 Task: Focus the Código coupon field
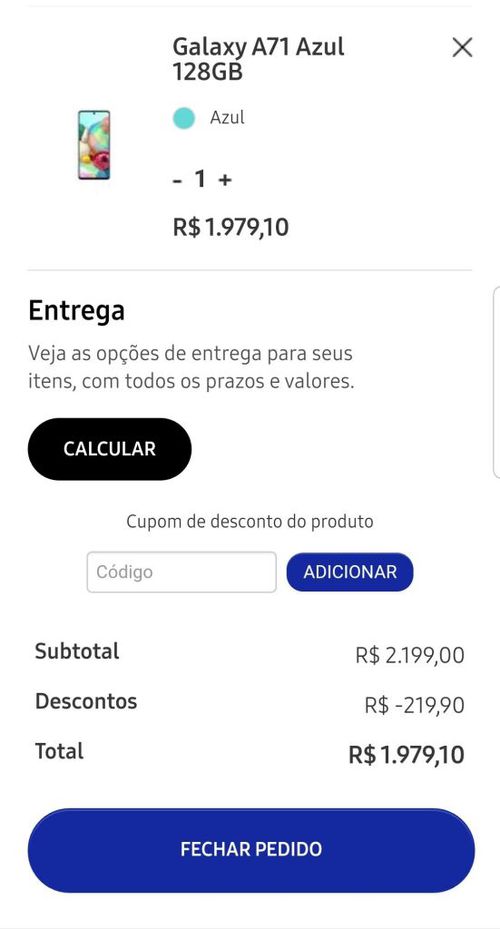(x=181, y=572)
